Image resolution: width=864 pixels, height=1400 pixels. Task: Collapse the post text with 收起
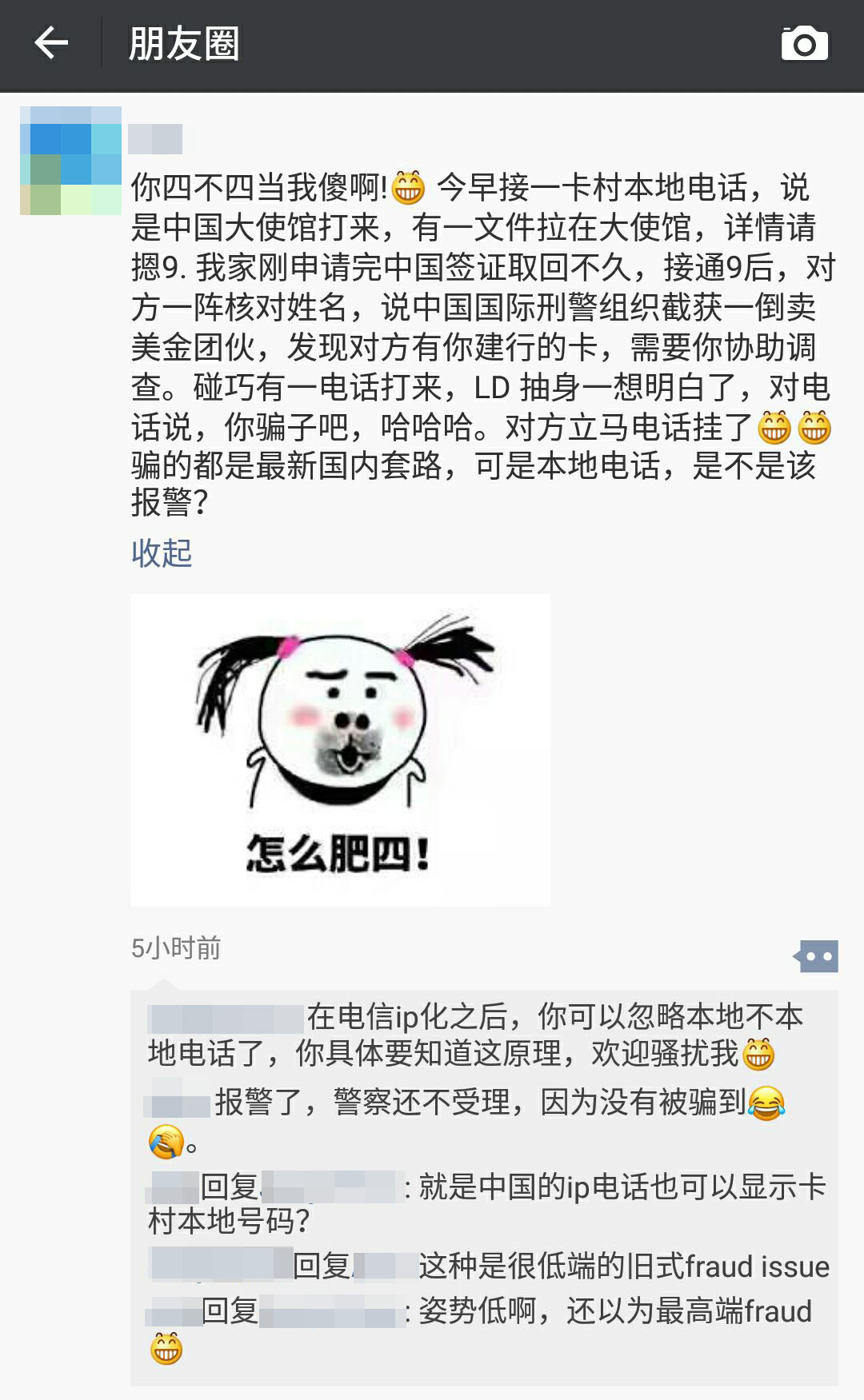pyautogui.click(x=162, y=553)
